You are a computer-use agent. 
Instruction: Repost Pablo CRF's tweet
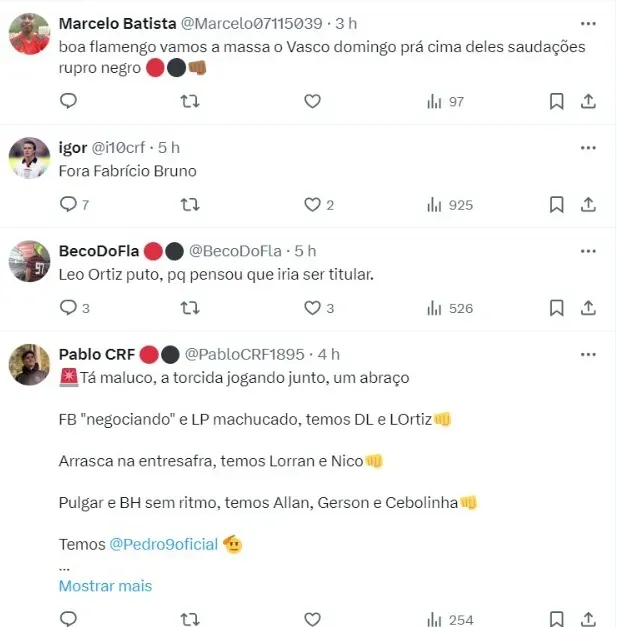[189, 620]
